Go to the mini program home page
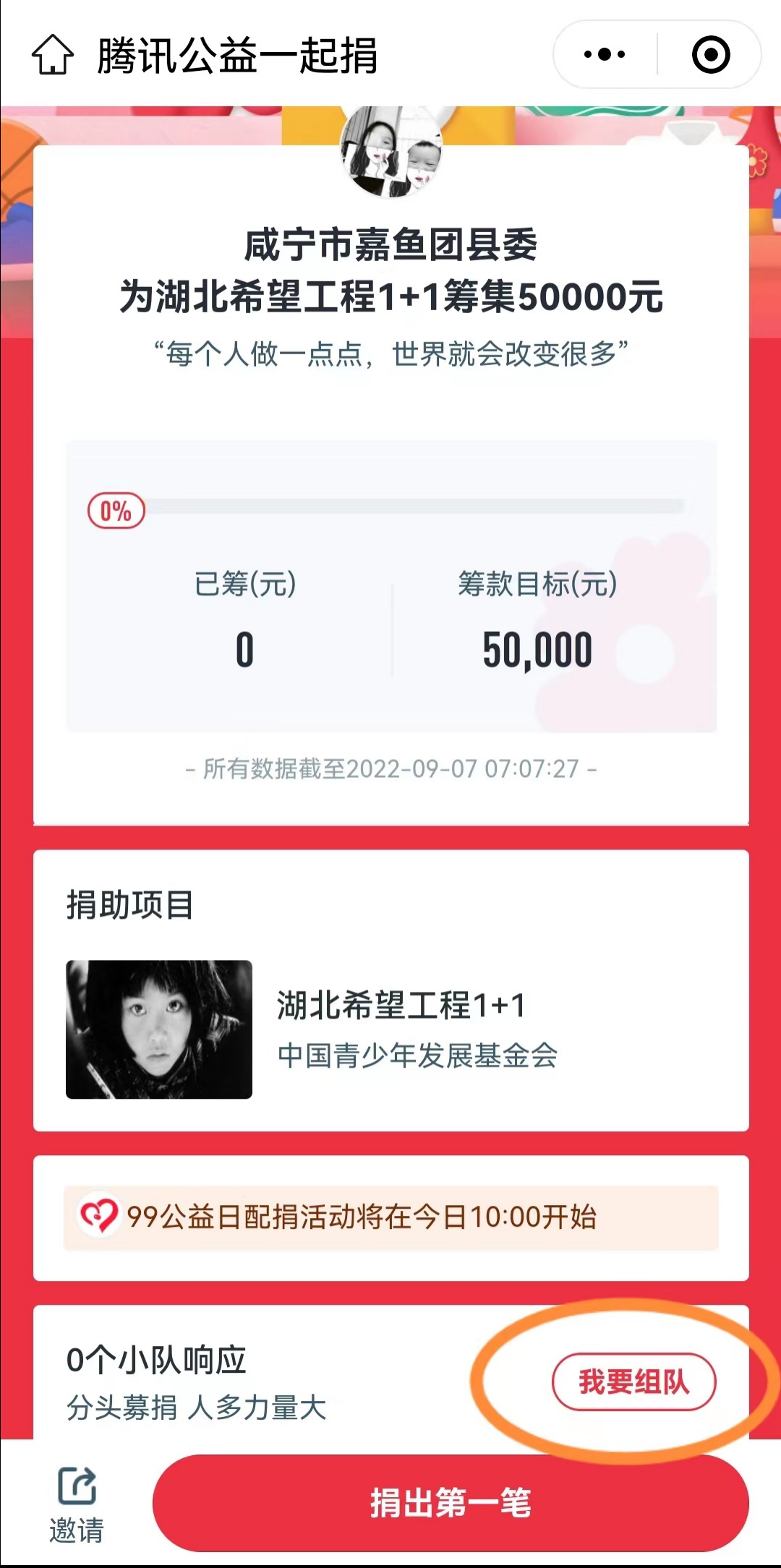Screen dimensions: 781x1568 tap(53, 55)
